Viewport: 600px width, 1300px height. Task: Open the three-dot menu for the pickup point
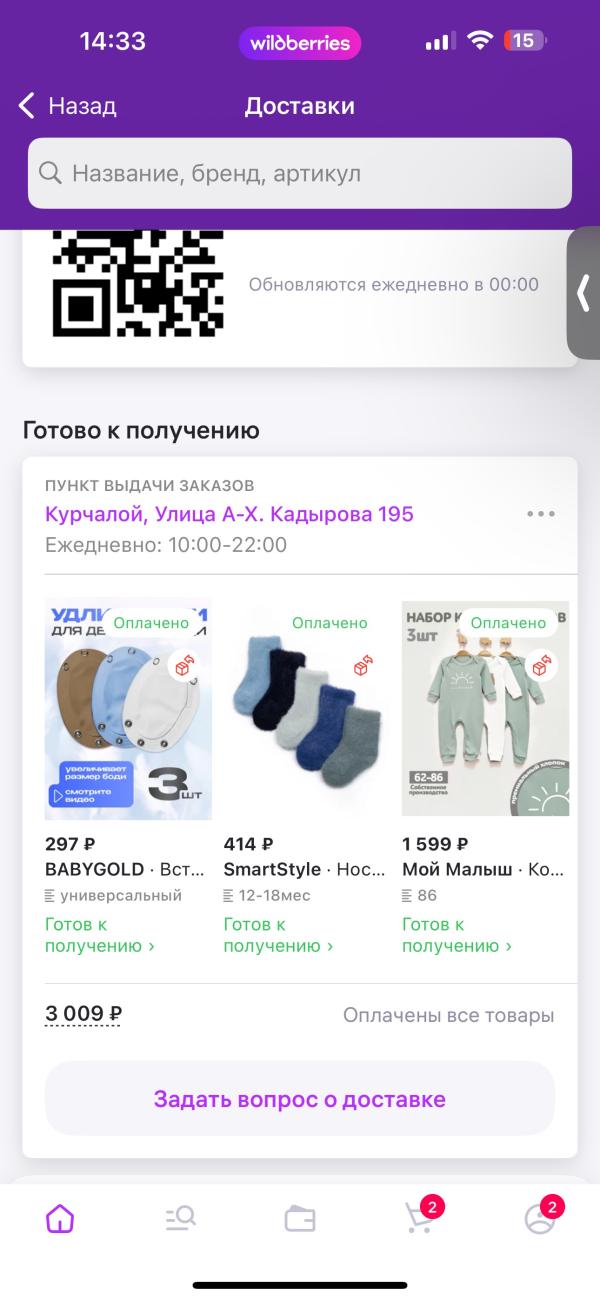[x=540, y=514]
